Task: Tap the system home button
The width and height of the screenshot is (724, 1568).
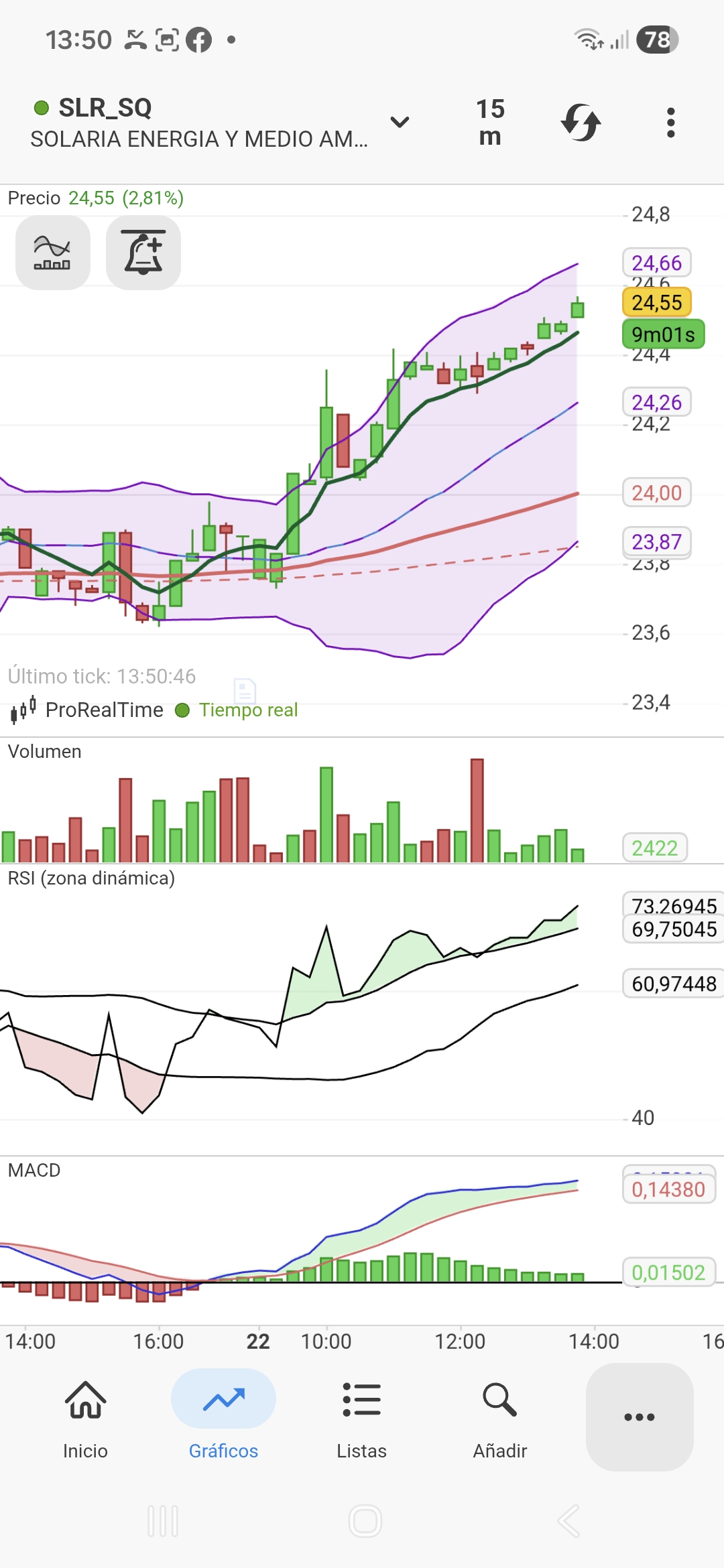Action: [x=365, y=1521]
